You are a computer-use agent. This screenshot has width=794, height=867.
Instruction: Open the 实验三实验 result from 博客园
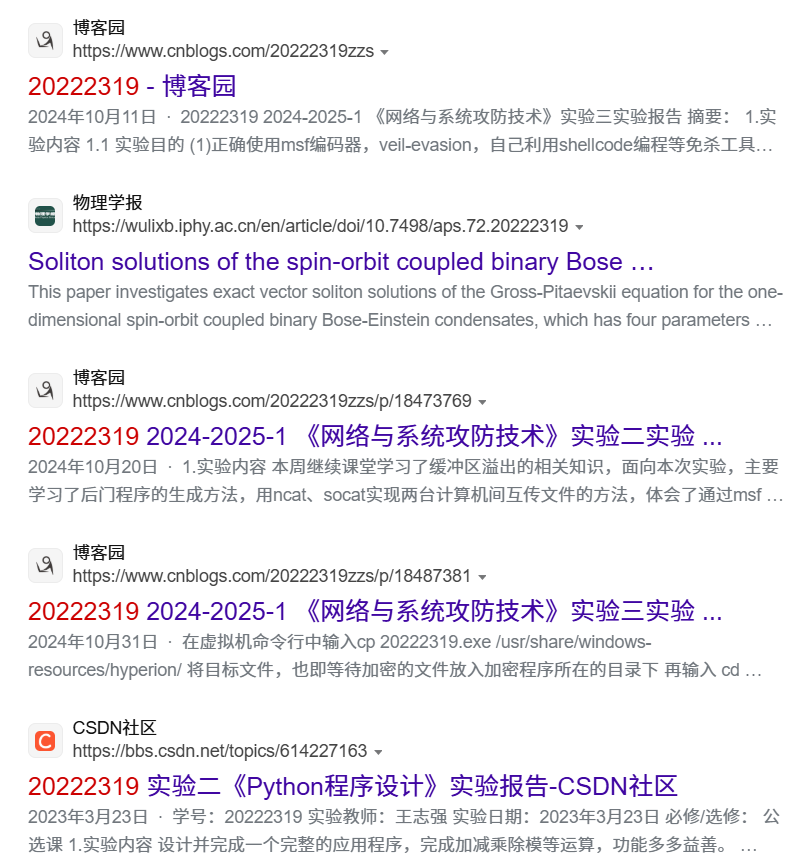coord(375,612)
